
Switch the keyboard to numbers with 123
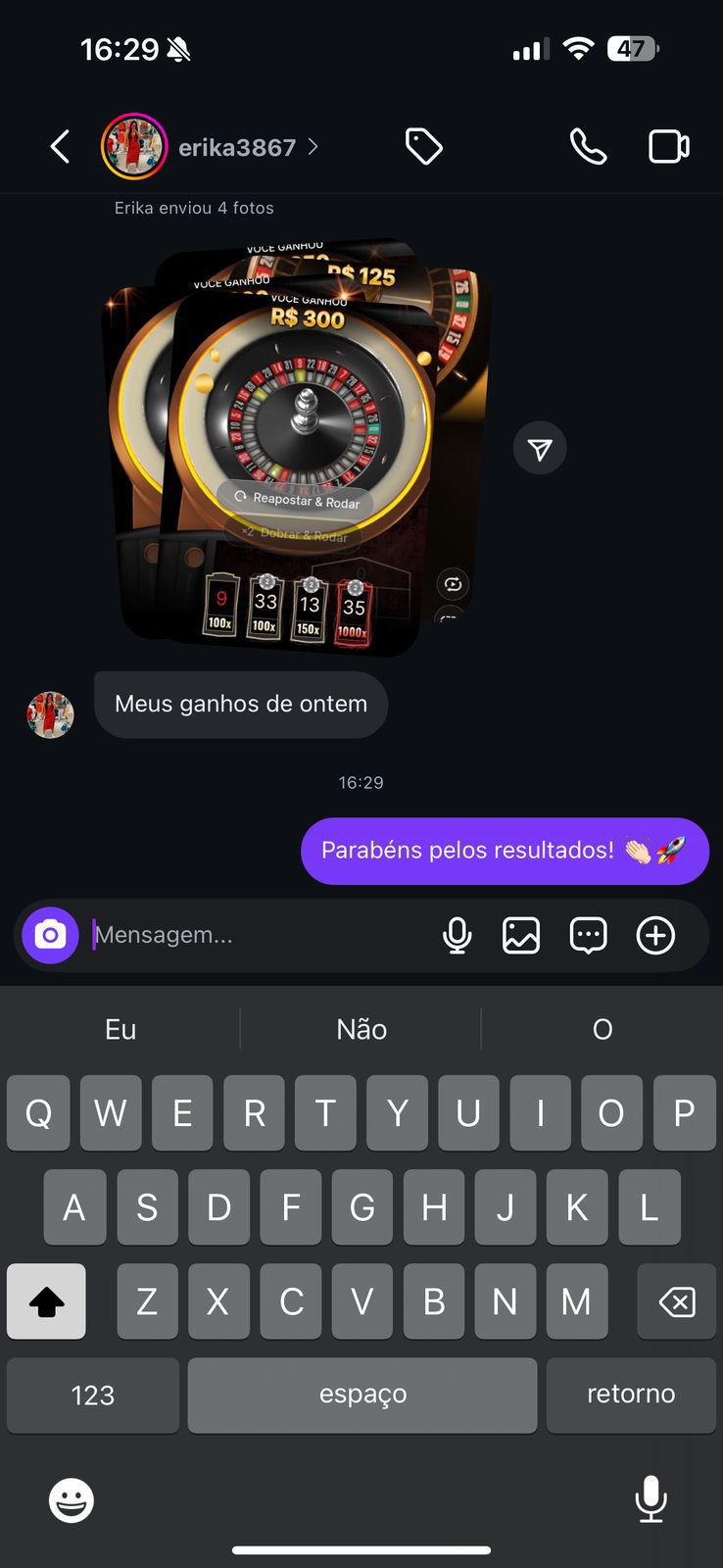pyautogui.click(x=93, y=1395)
